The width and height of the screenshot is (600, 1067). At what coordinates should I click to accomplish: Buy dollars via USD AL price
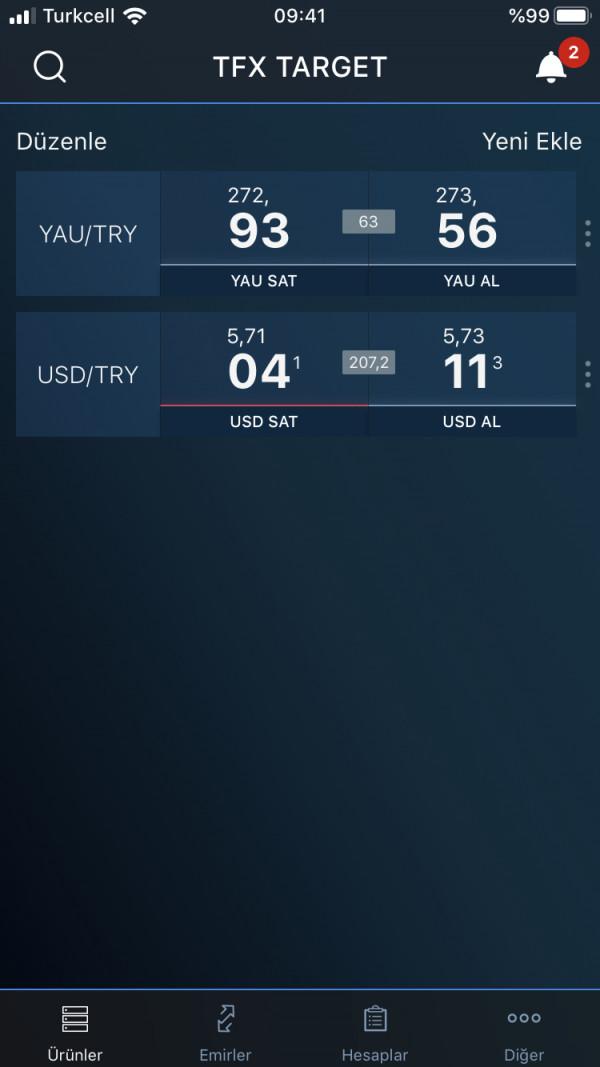pyautogui.click(x=472, y=374)
